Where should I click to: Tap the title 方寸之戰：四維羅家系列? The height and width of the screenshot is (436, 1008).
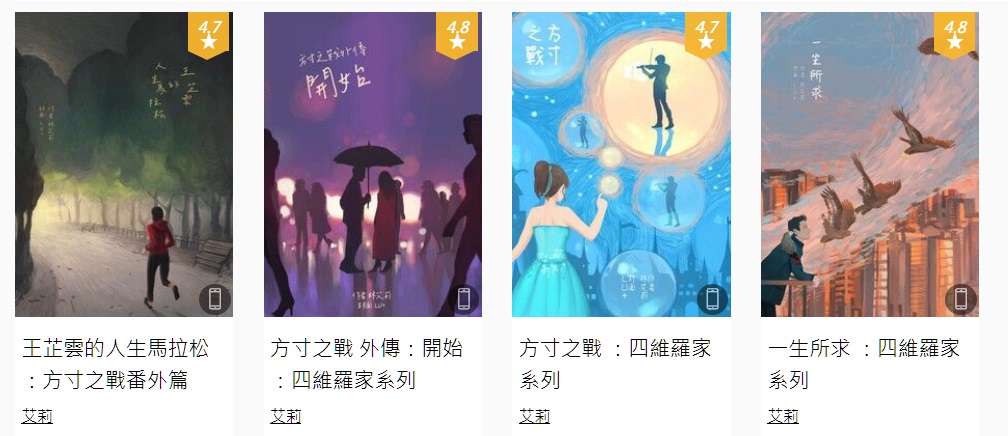pyautogui.click(x=615, y=364)
